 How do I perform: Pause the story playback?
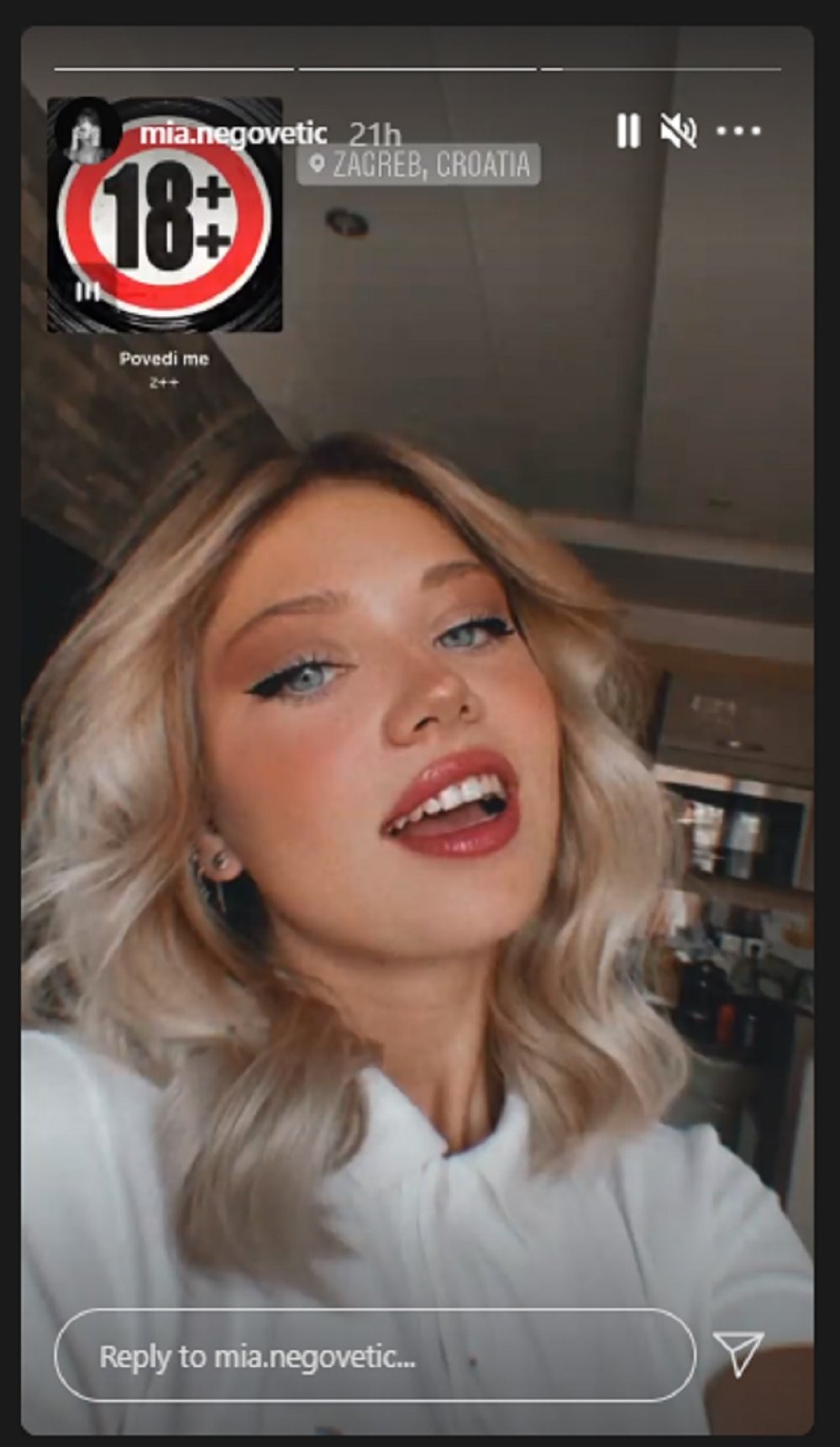(627, 131)
